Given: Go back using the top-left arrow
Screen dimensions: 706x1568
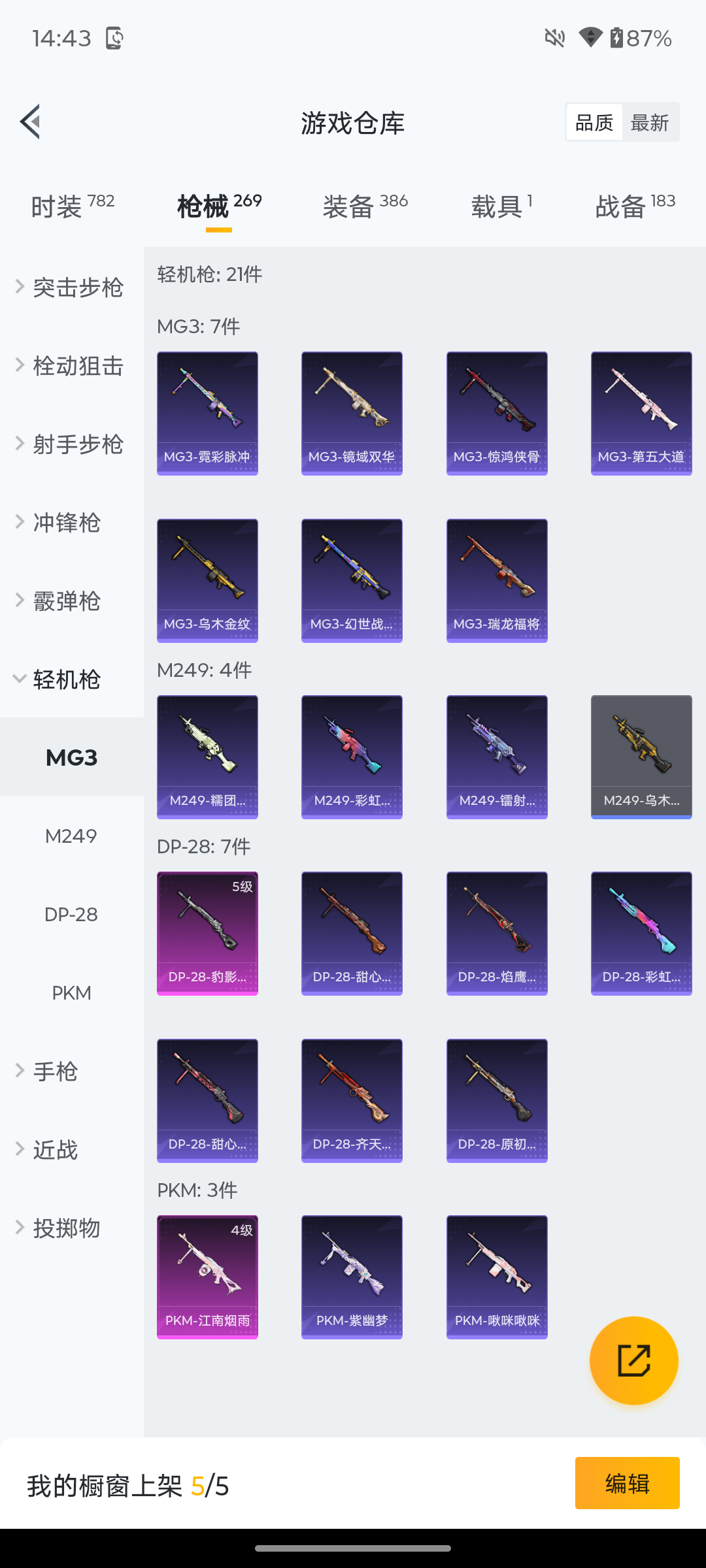Looking at the screenshot, I should point(30,122).
